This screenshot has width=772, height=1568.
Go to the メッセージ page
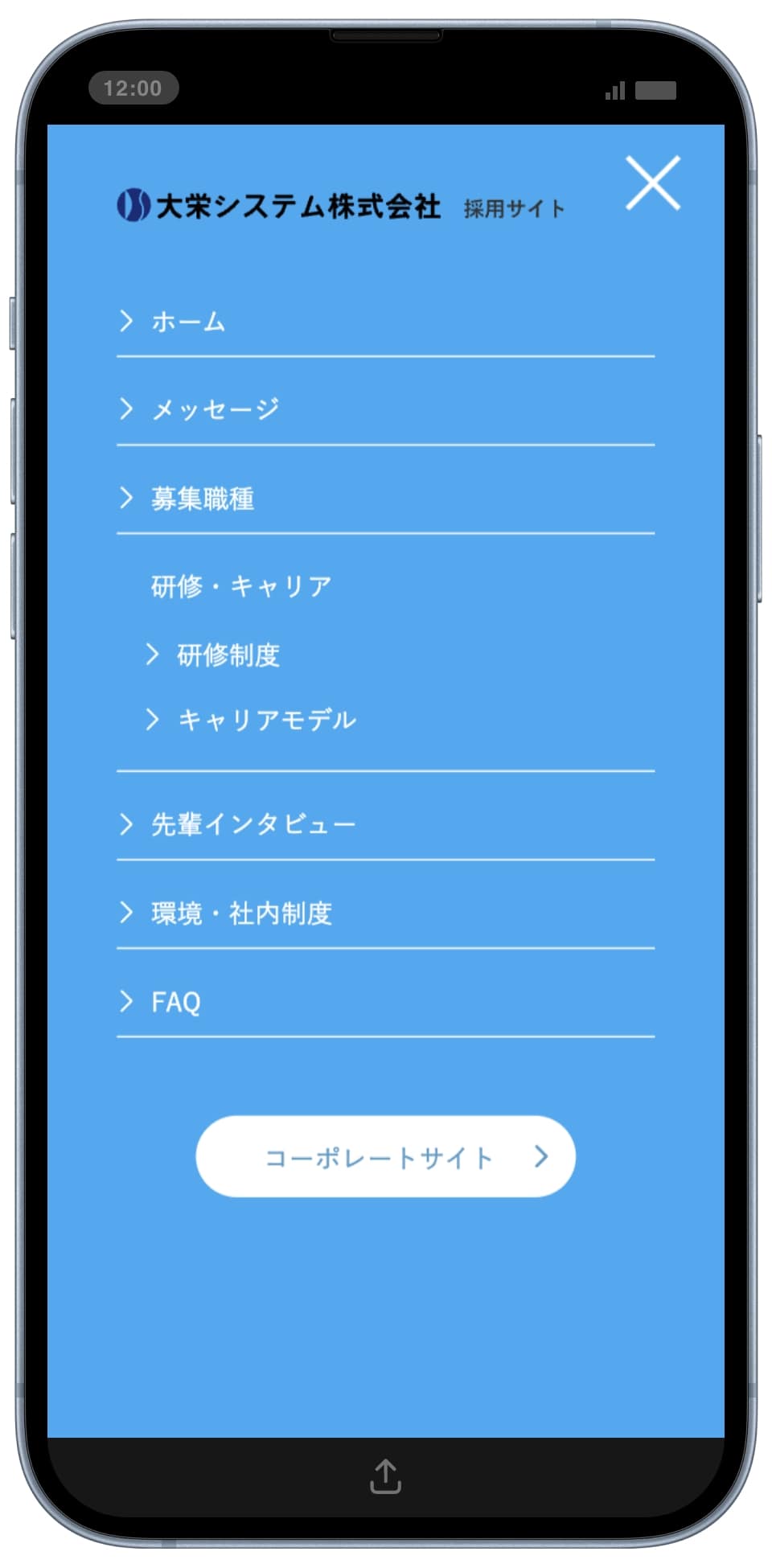pyautogui.click(x=215, y=409)
